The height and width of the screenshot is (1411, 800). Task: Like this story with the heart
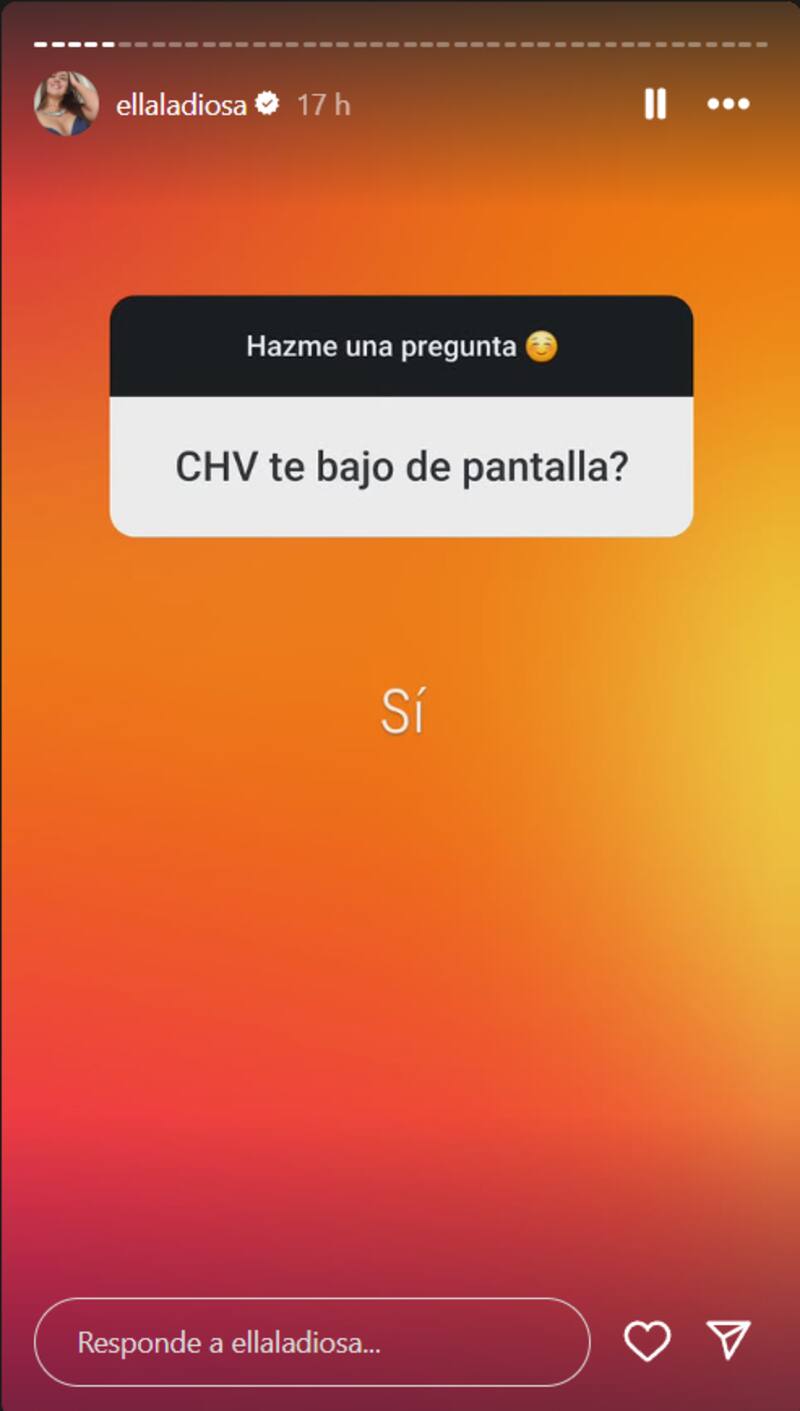coord(647,1342)
